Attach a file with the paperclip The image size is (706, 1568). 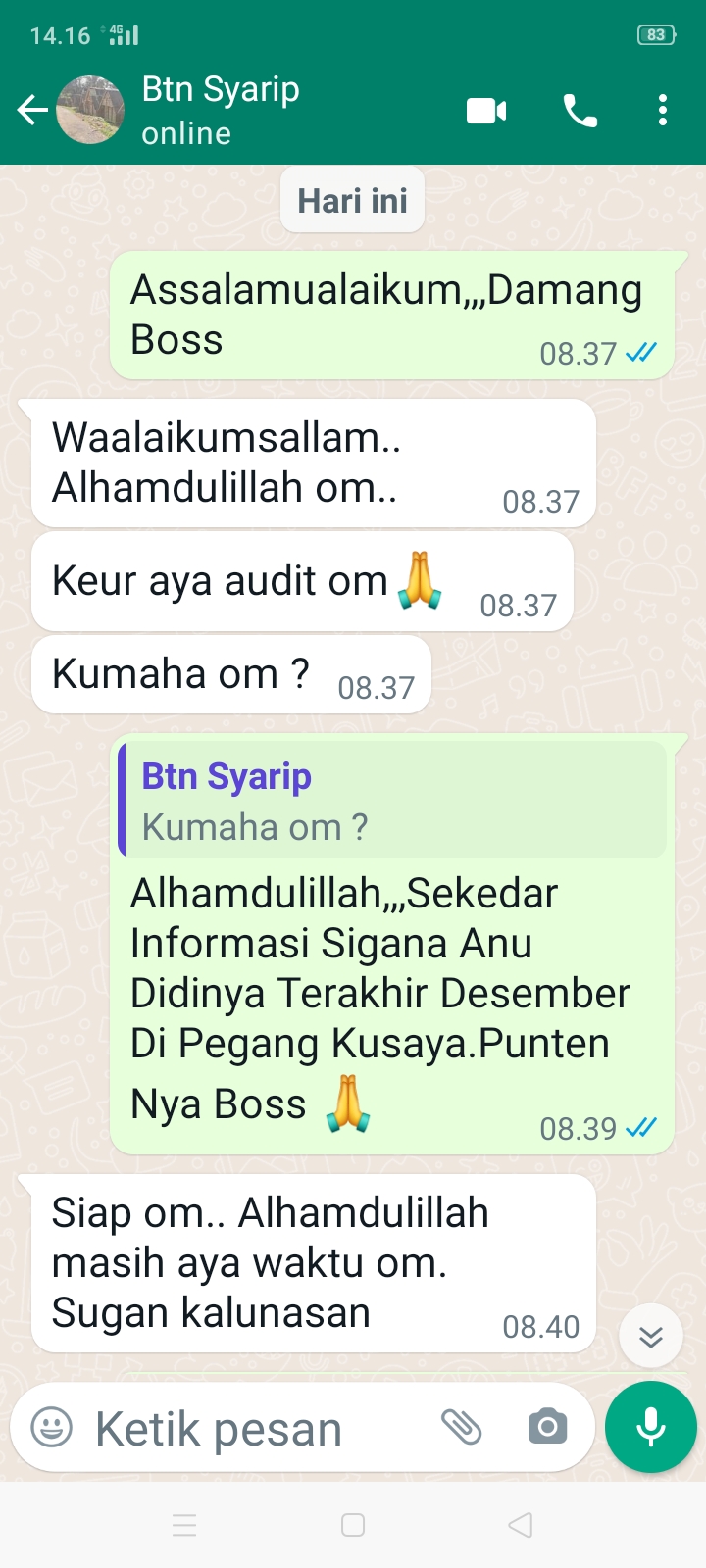[x=461, y=1427]
